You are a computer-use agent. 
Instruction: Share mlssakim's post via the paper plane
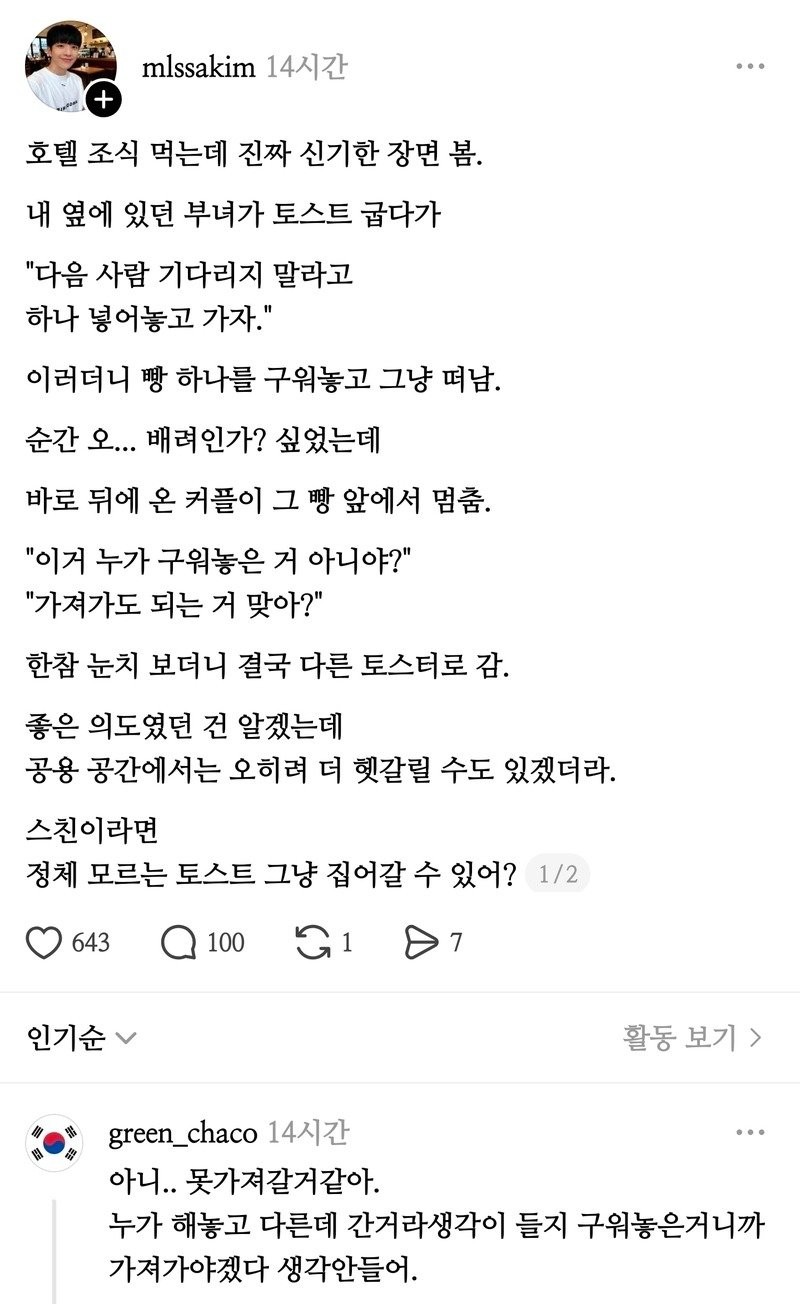click(421, 942)
